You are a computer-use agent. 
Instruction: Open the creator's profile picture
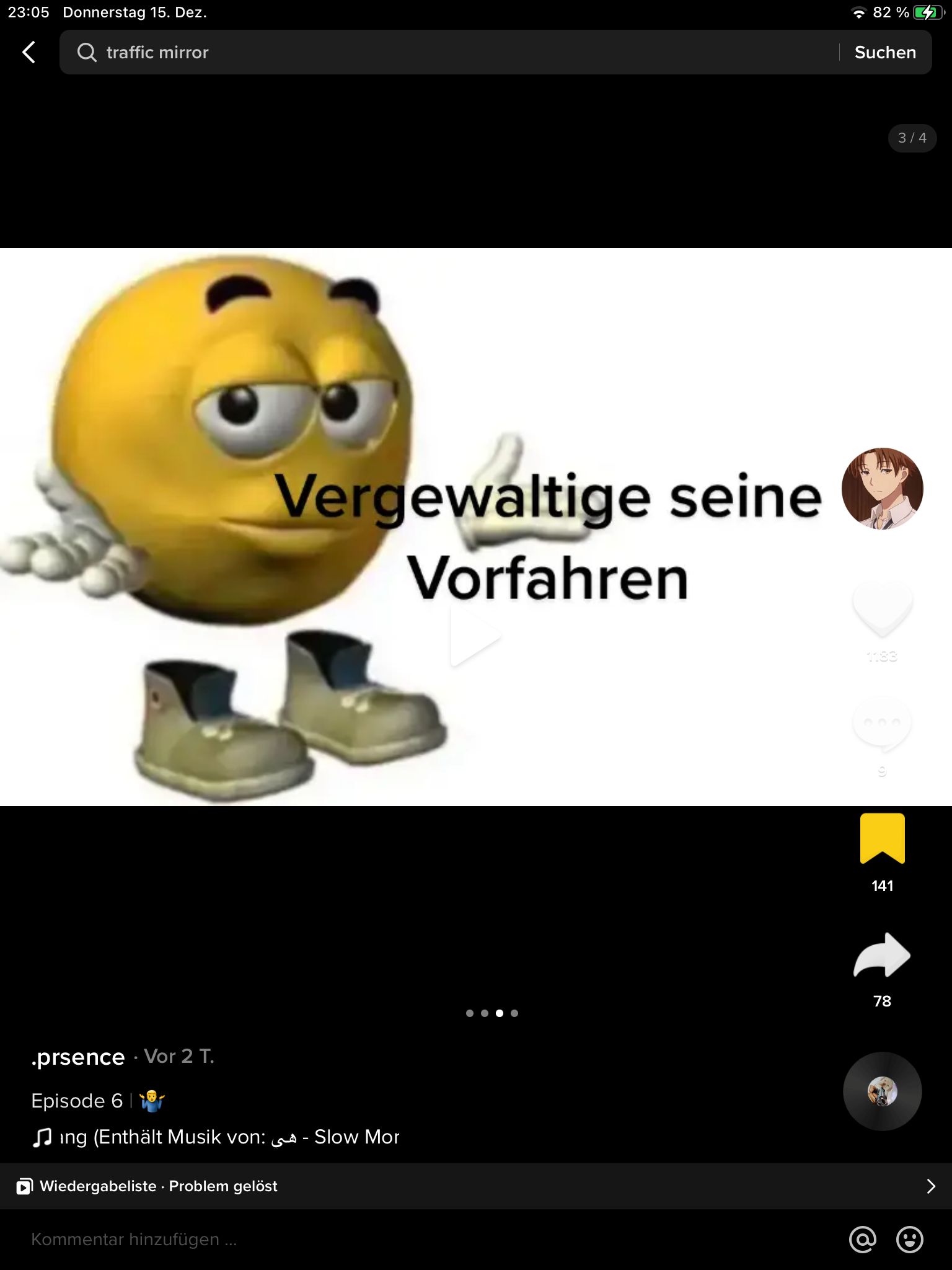(x=882, y=488)
